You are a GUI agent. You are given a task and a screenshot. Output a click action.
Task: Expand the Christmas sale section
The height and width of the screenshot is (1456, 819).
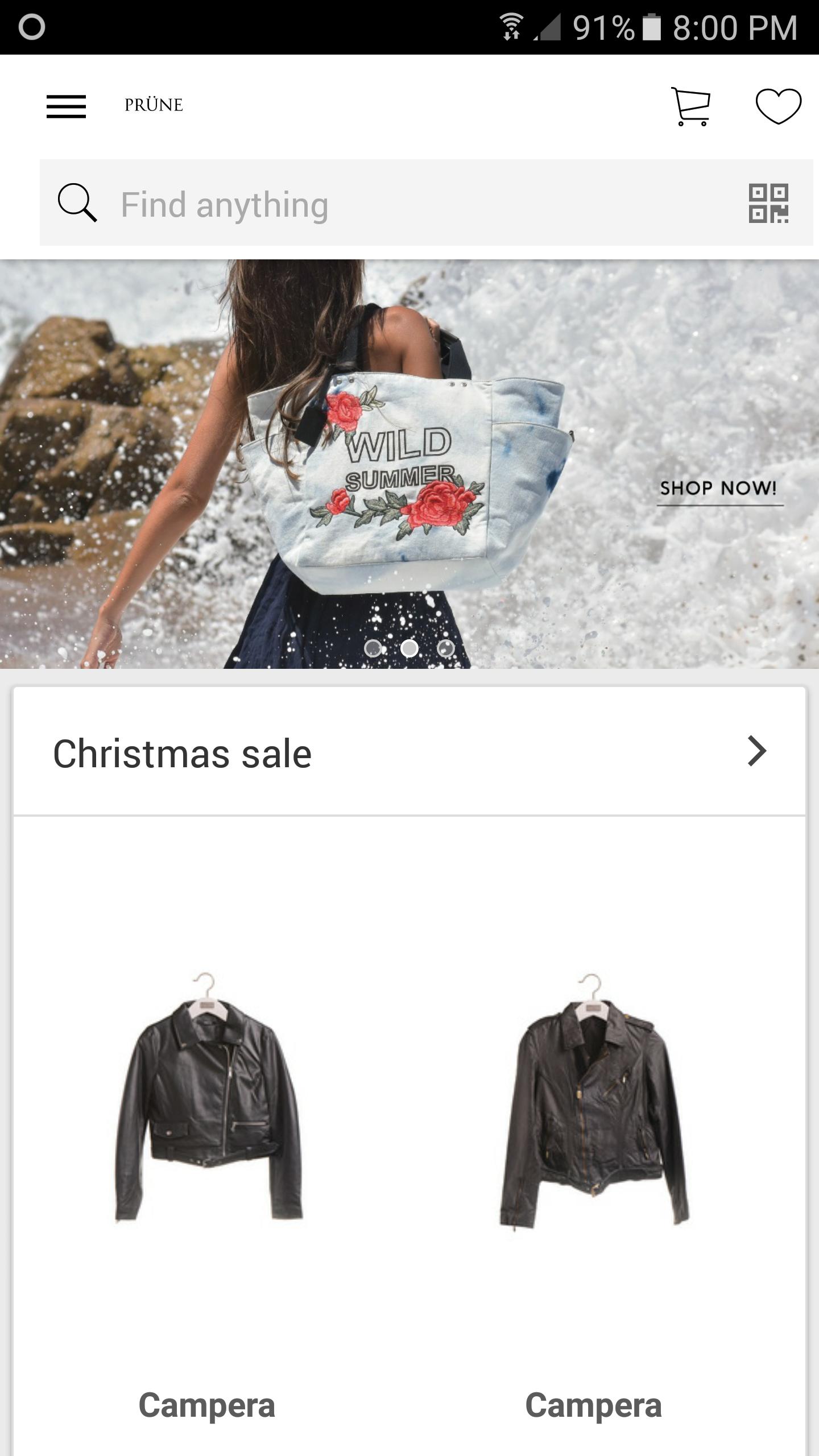tap(756, 751)
